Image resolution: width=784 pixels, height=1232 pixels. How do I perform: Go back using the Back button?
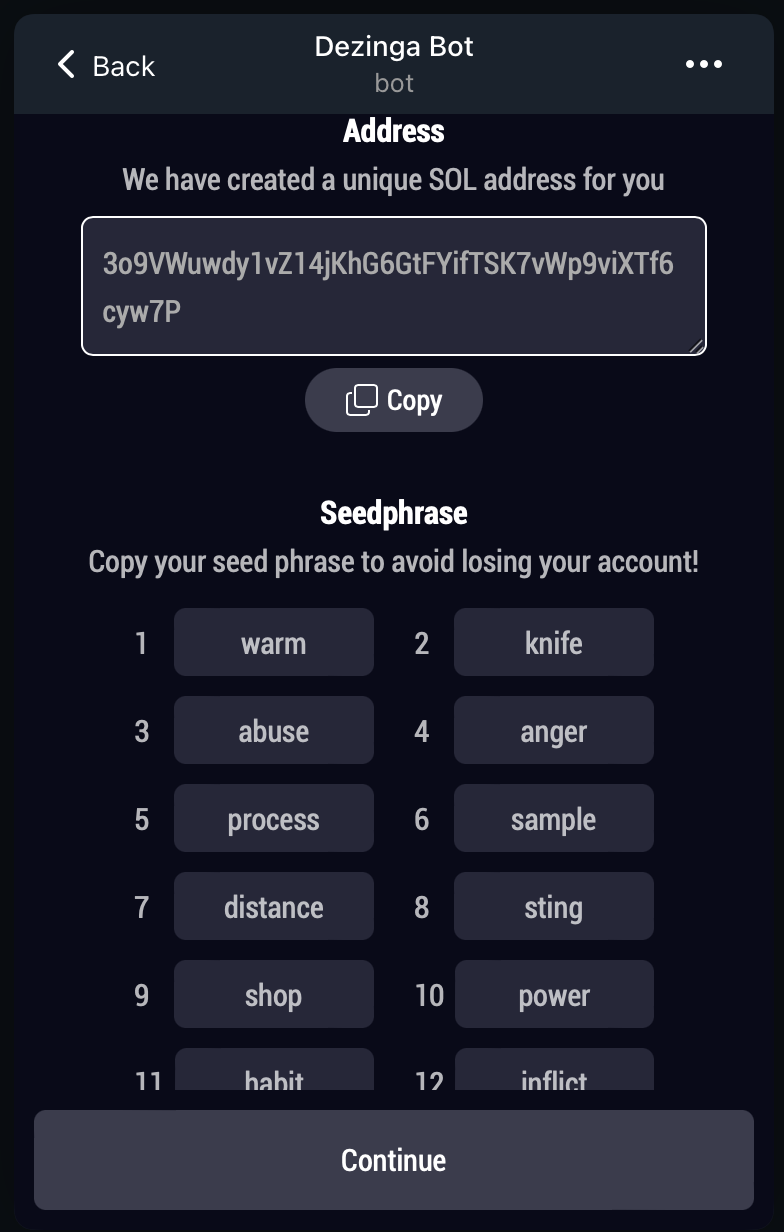pos(105,66)
